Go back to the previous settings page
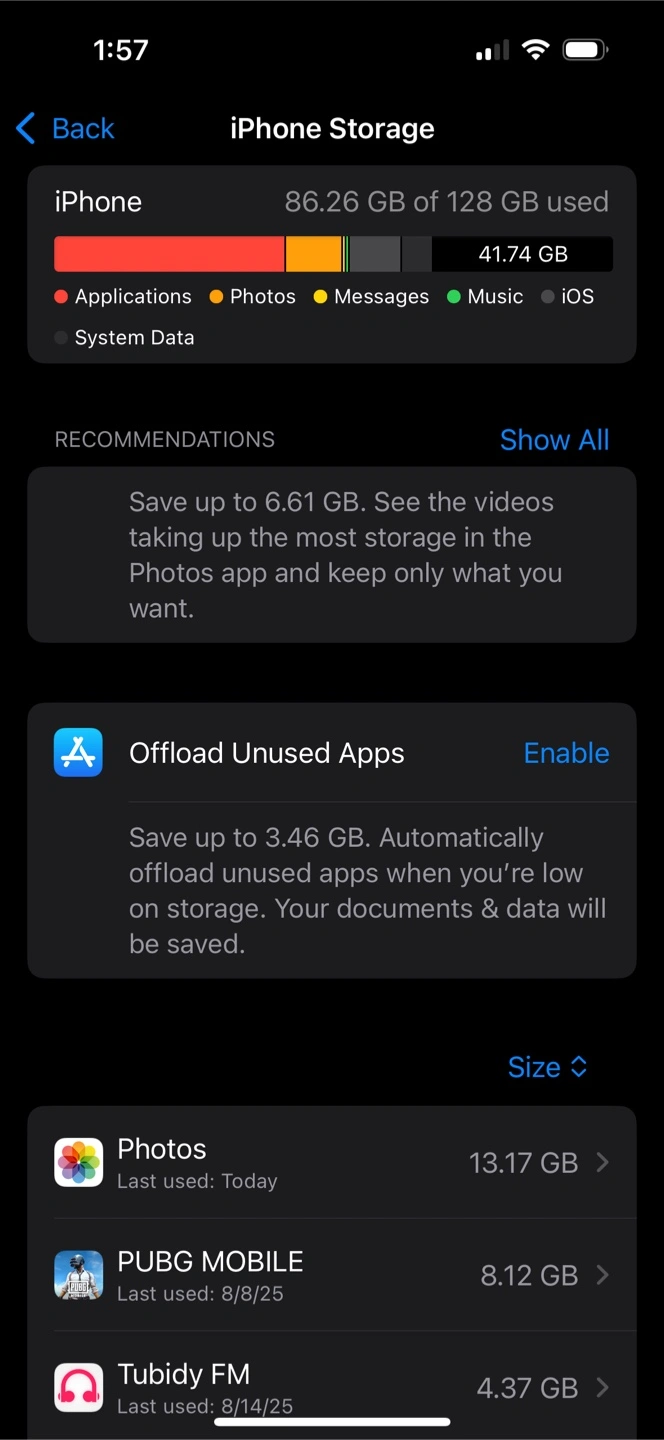This screenshot has width=664, height=1440. [x=65, y=129]
